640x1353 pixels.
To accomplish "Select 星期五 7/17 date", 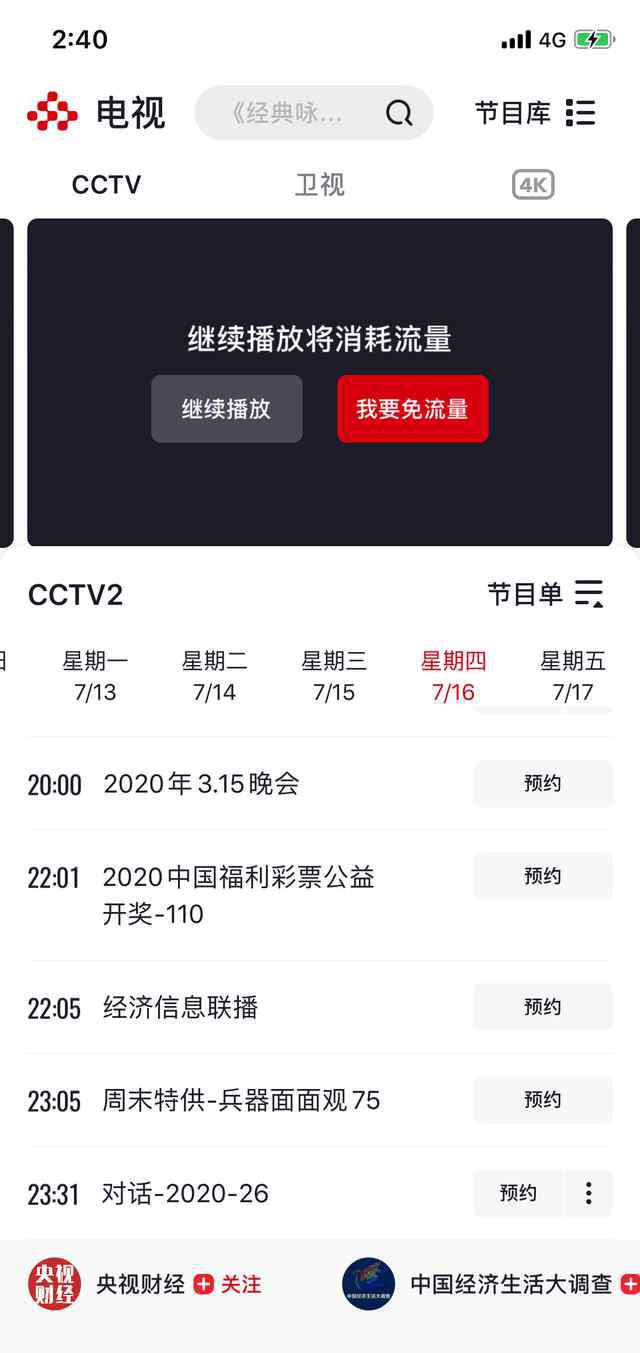I will coord(573,676).
